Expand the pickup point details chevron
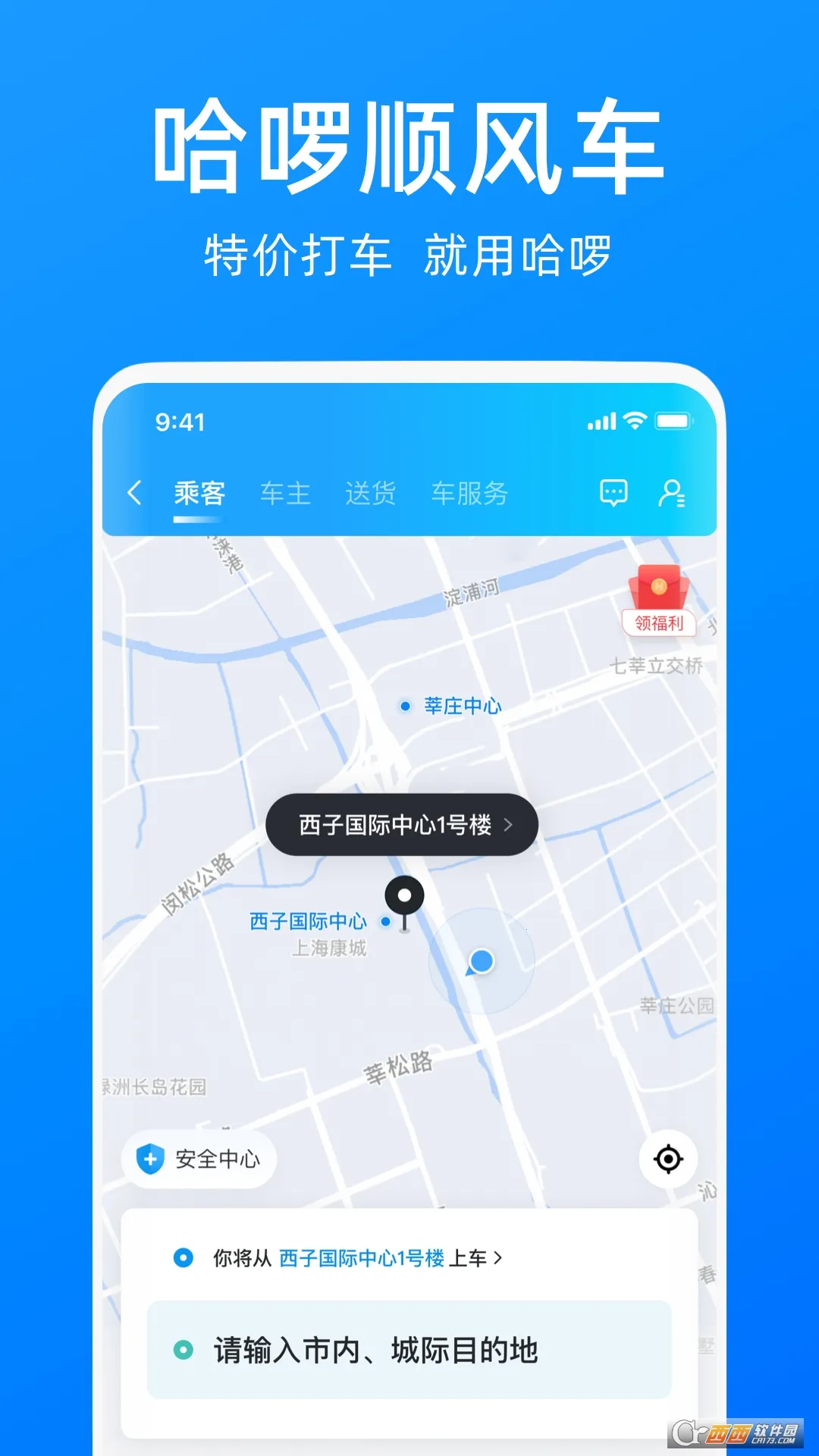819x1456 pixels. (511, 825)
